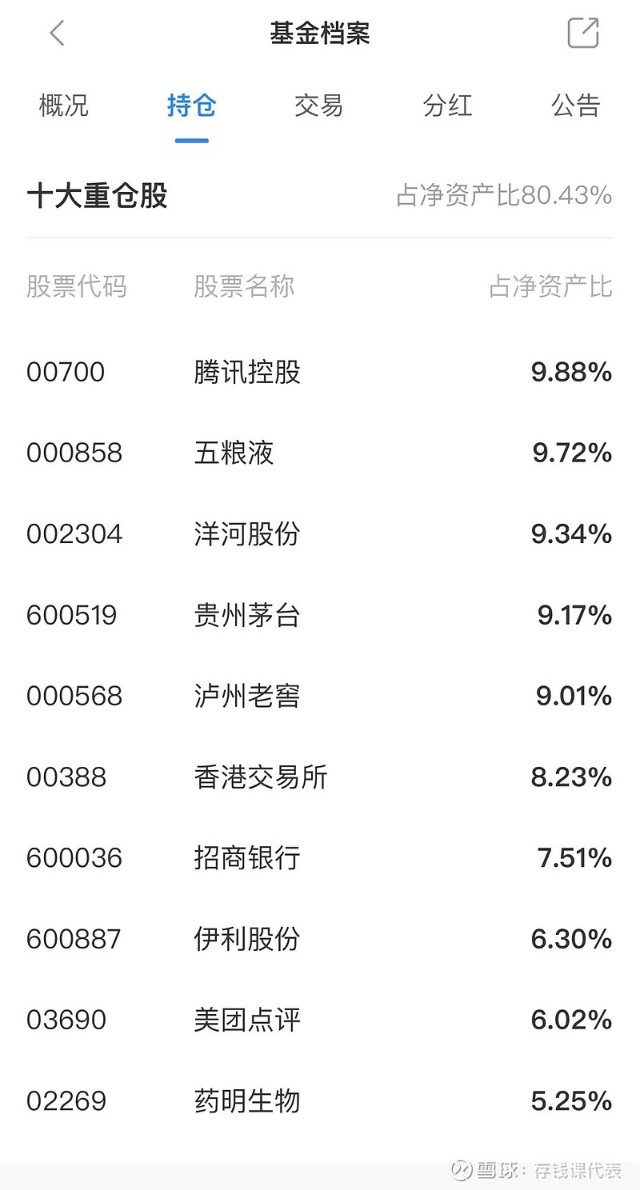Select the 持仓 tab
This screenshot has width=640, height=1190.
(x=191, y=105)
